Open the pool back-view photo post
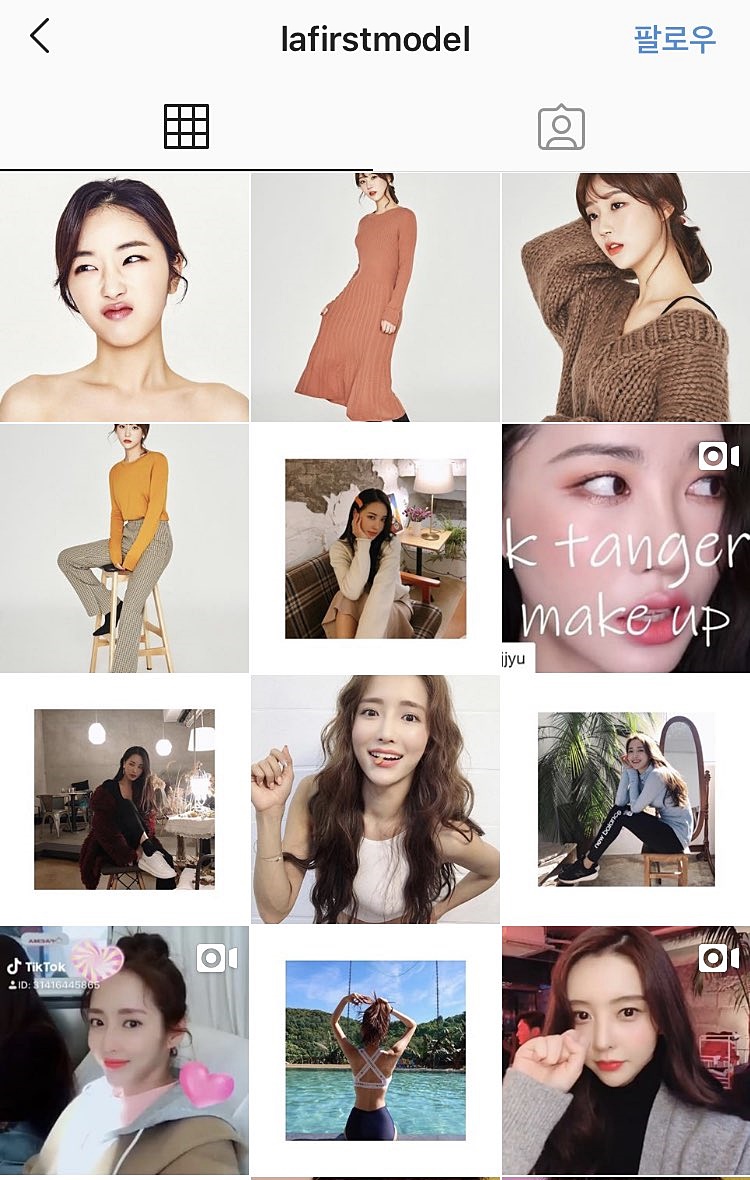 [x=375, y=1050]
